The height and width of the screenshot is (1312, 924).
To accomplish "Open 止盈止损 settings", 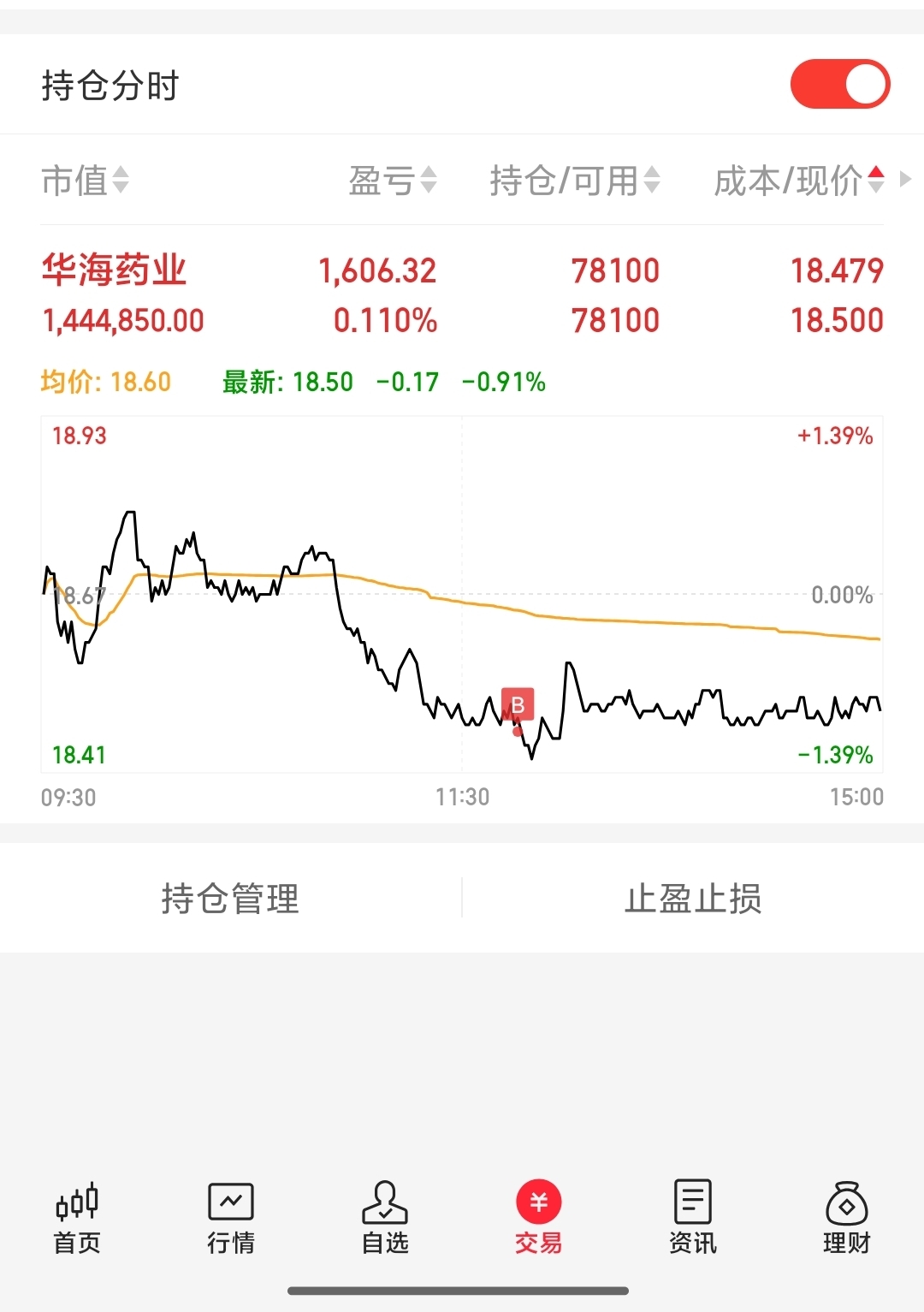I will pos(693,898).
